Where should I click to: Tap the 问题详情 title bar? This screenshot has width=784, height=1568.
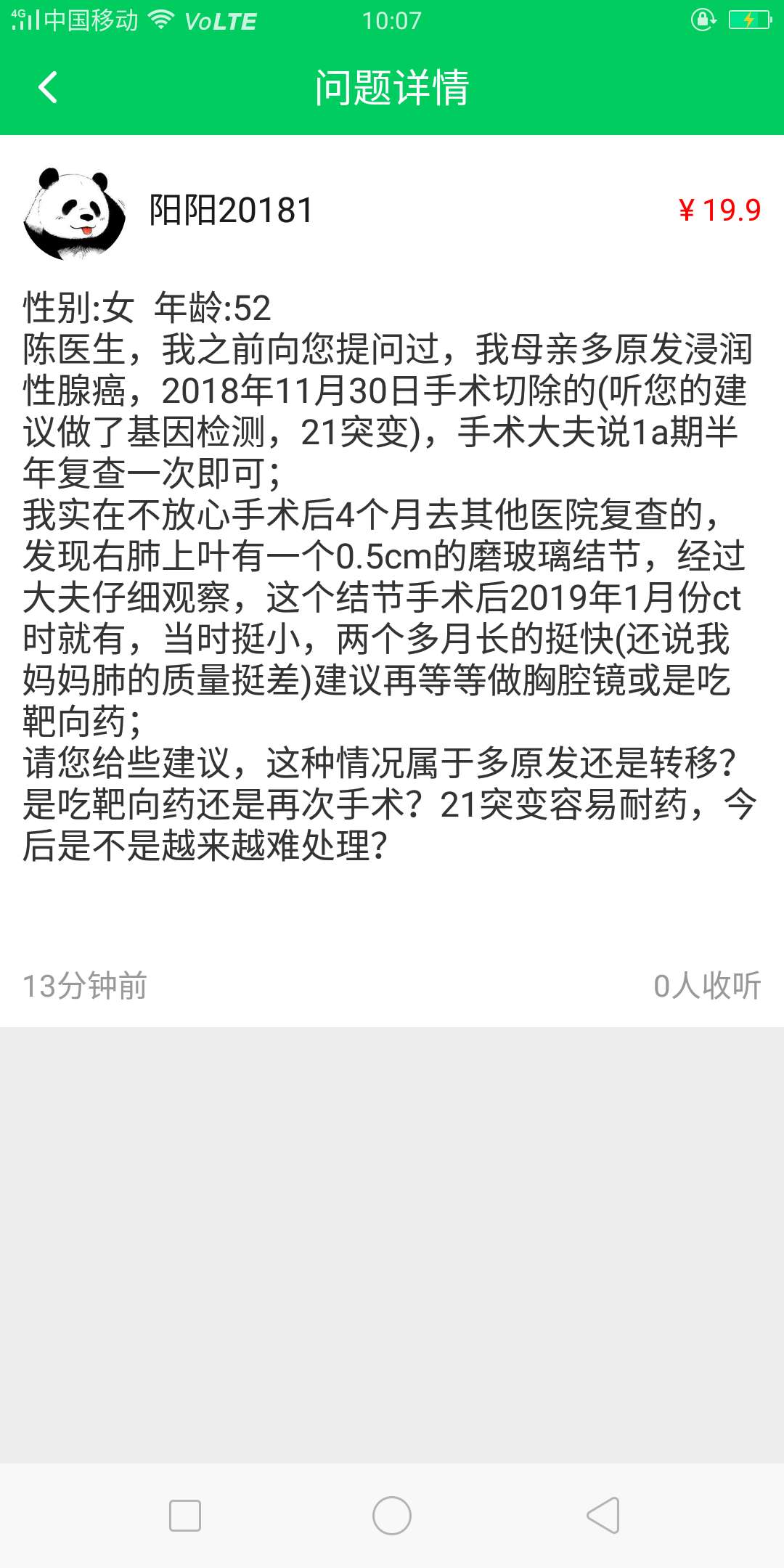pos(392,88)
